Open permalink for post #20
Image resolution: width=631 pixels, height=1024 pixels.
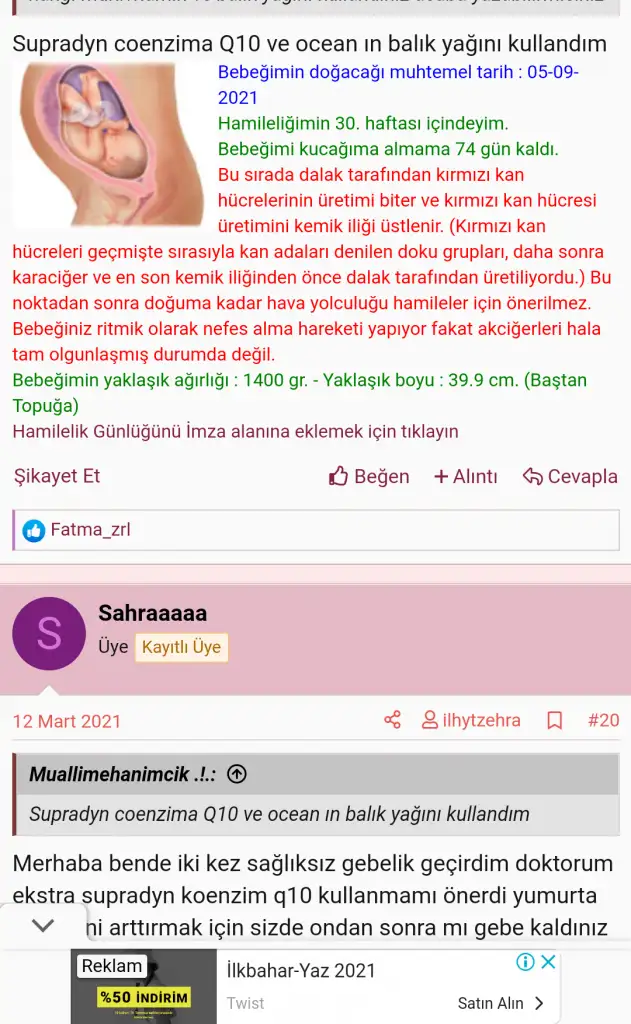(x=603, y=720)
